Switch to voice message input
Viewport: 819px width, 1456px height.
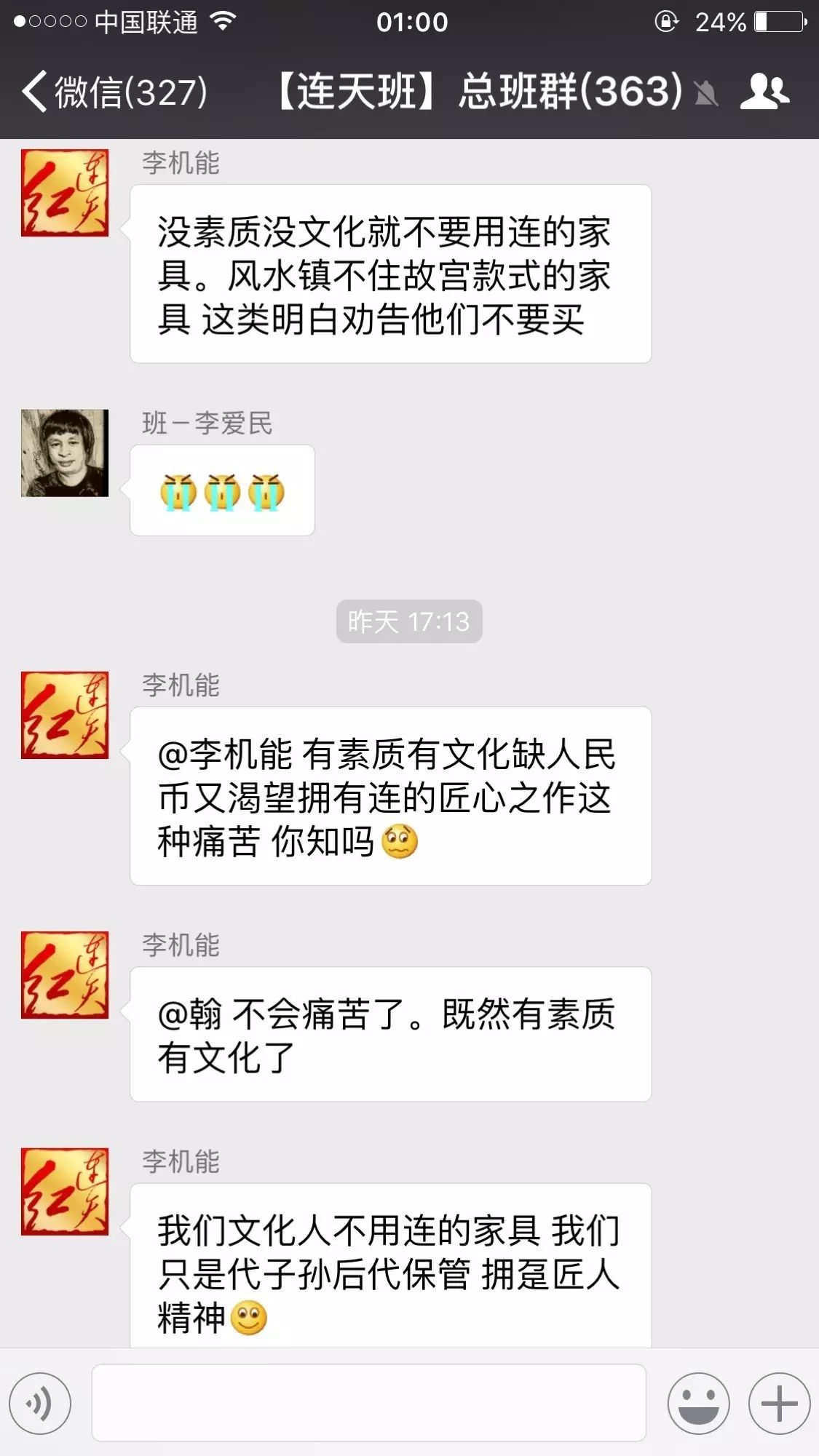[40, 1403]
